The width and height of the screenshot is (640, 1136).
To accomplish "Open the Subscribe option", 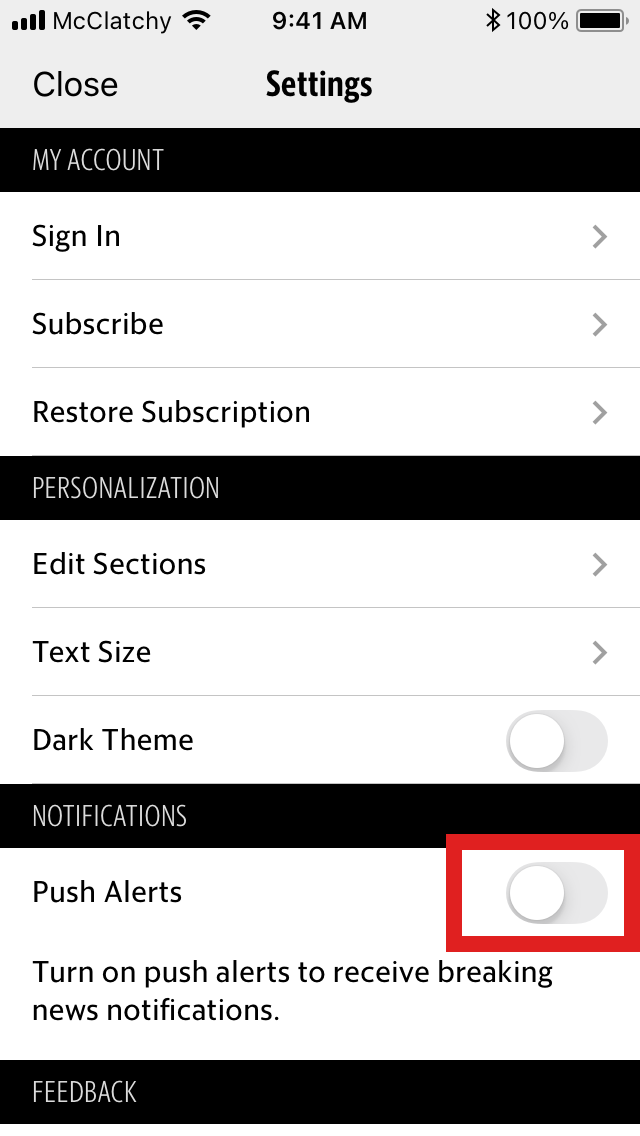I will point(320,324).
